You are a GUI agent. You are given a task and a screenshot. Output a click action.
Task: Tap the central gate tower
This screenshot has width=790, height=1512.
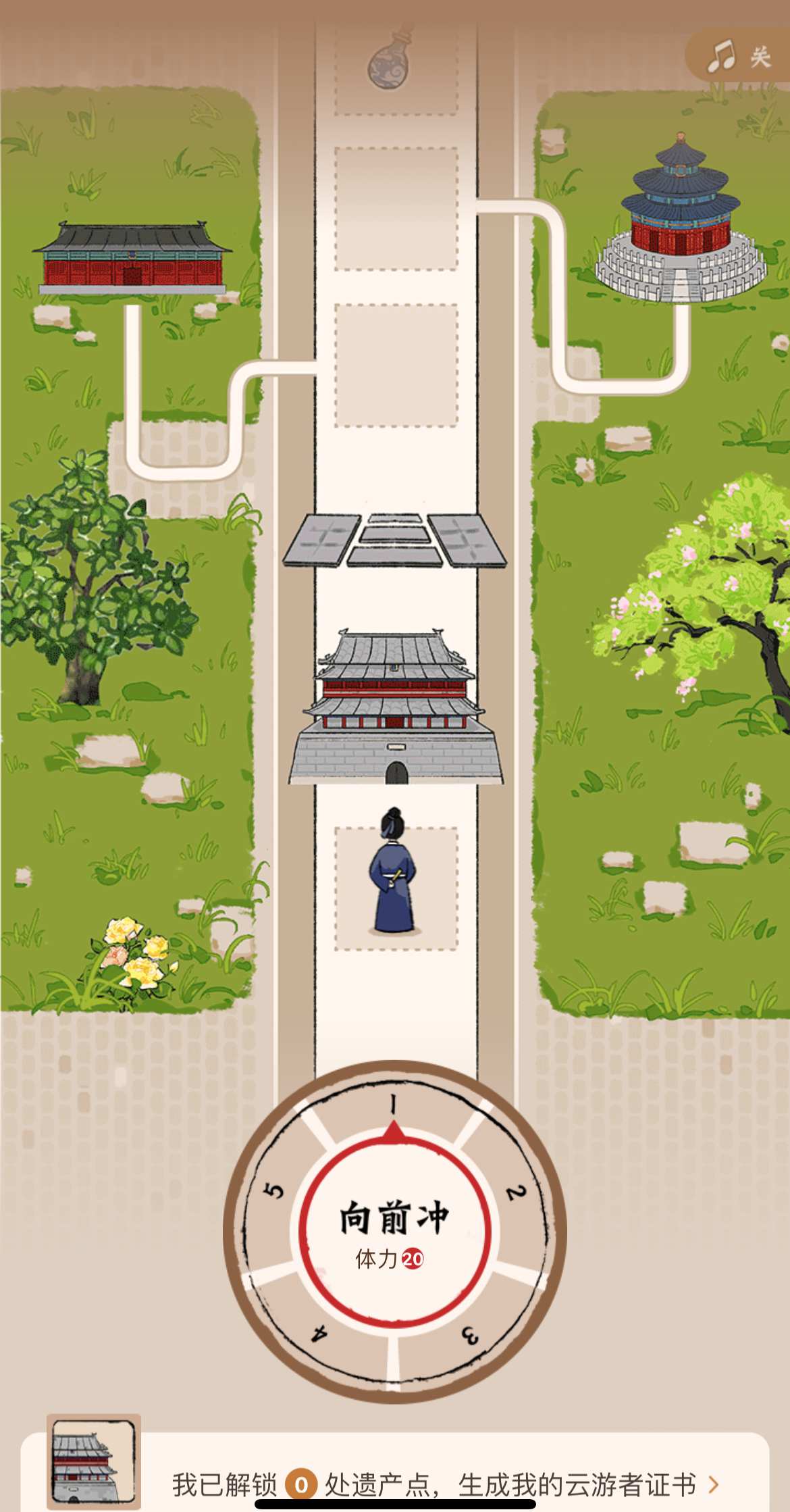[x=396, y=707]
